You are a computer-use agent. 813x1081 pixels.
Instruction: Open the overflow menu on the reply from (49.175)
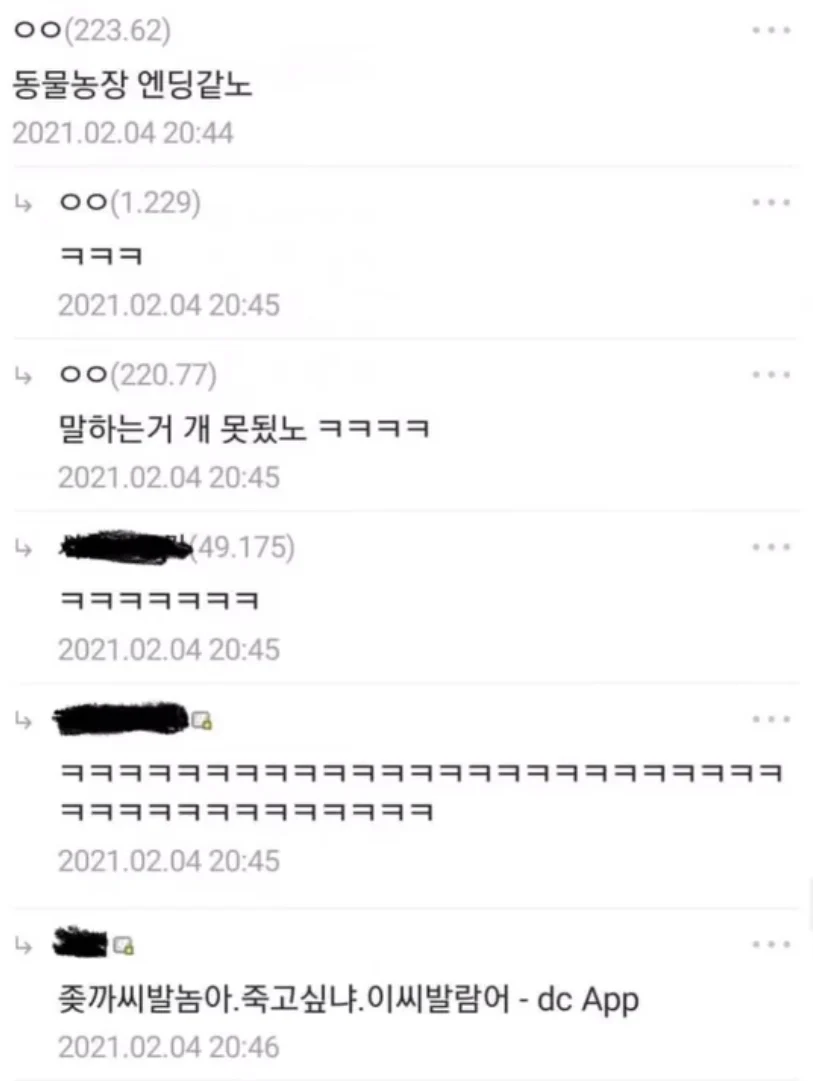(771, 547)
